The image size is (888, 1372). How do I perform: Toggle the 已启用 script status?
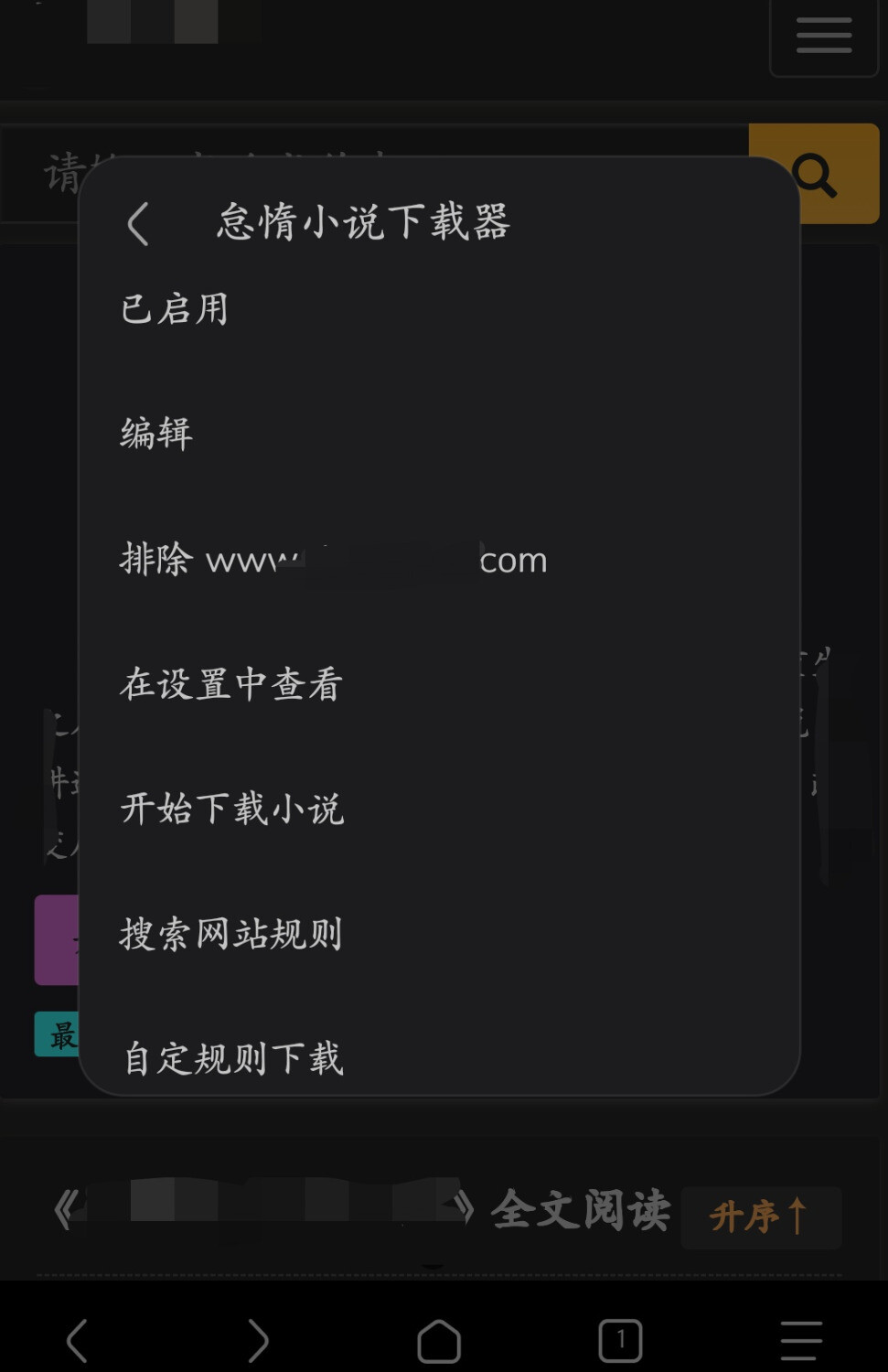tap(174, 309)
